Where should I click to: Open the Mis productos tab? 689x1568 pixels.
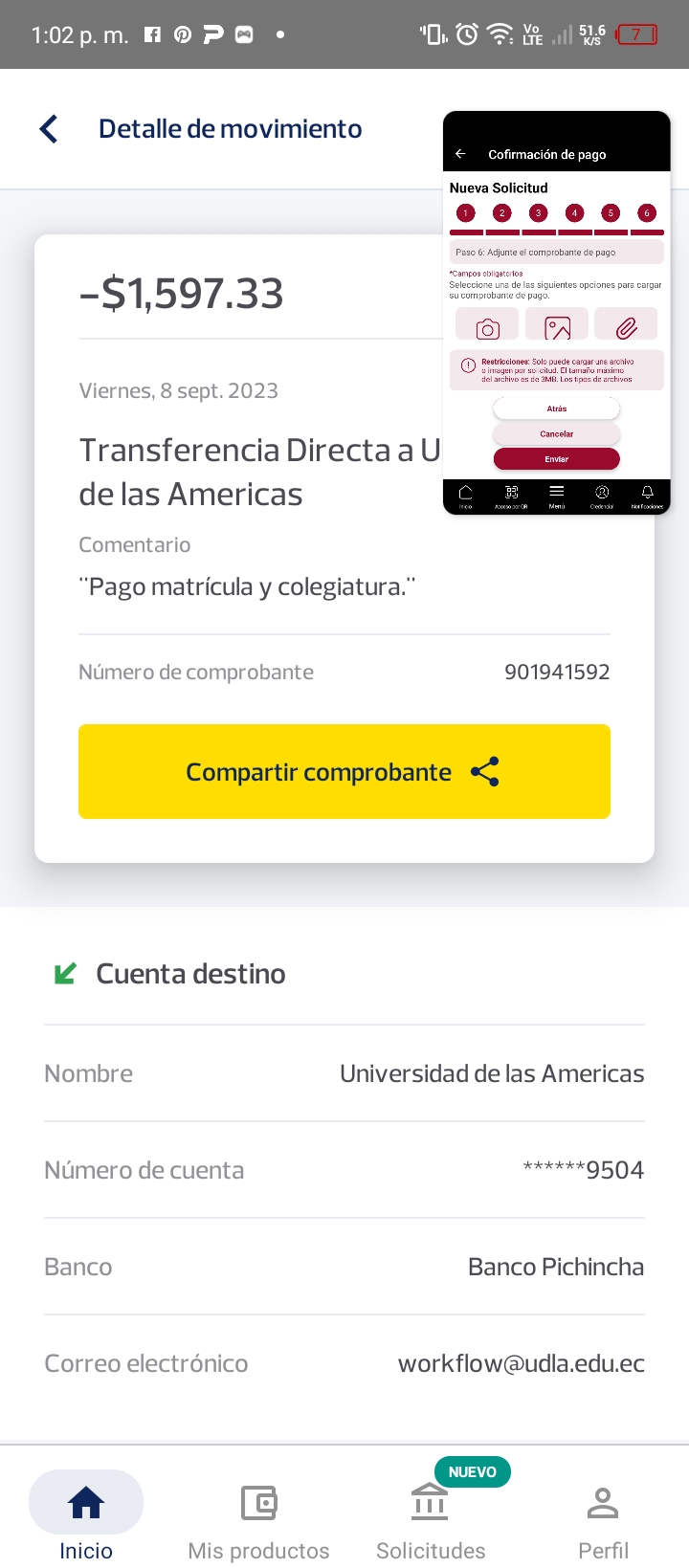(x=258, y=1517)
